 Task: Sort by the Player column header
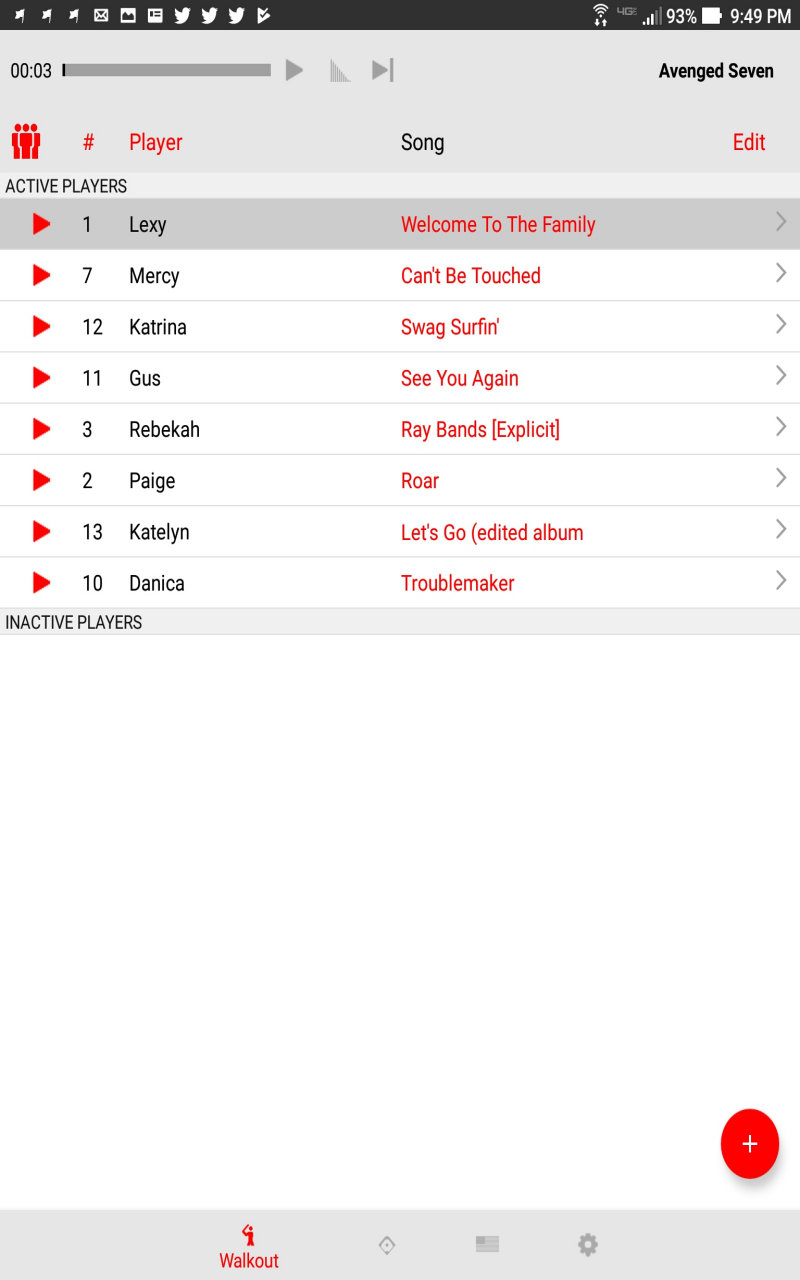pyautogui.click(x=156, y=142)
